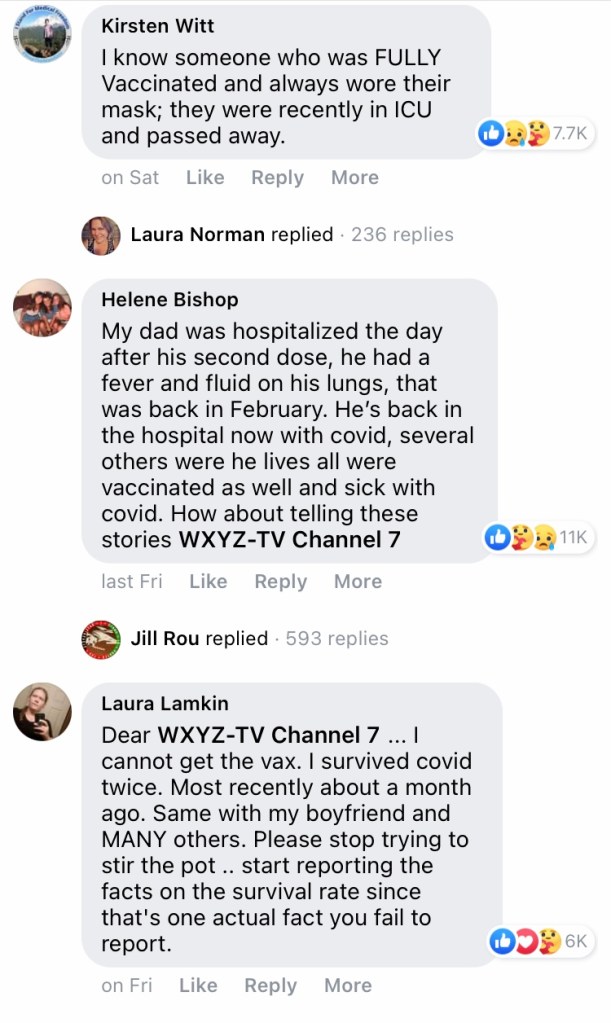This screenshot has height=1023, width=611.
Task: Reply to Helene Bishop's comment
Action: click(280, 581)
